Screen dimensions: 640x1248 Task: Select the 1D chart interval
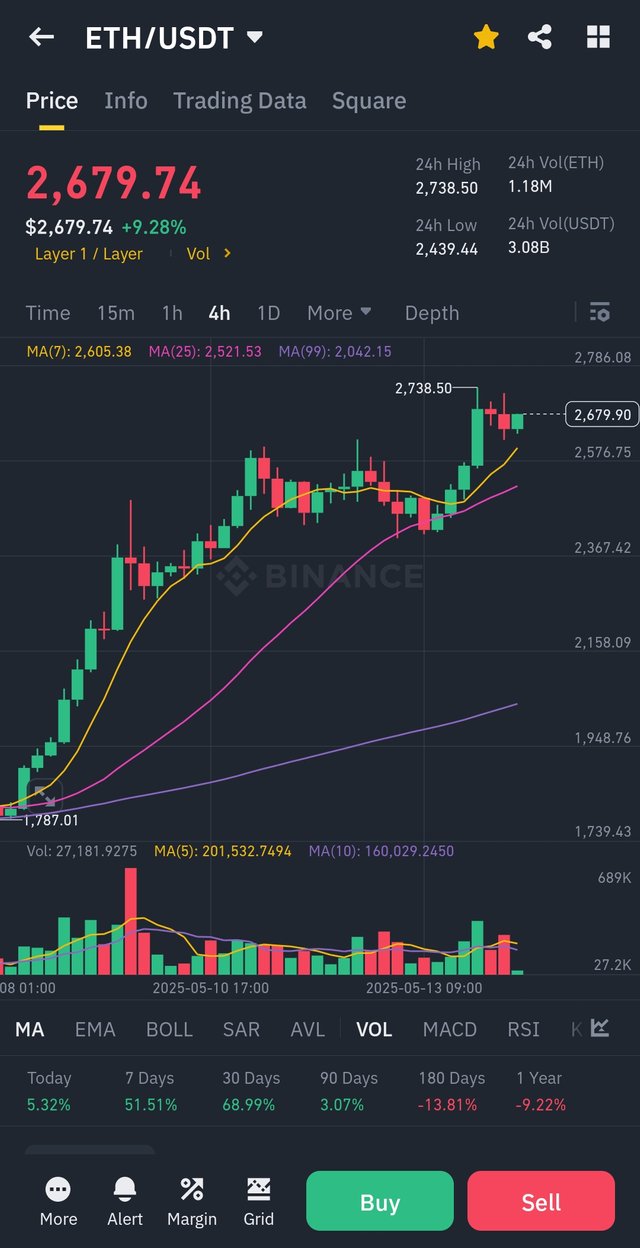[268, 313]
